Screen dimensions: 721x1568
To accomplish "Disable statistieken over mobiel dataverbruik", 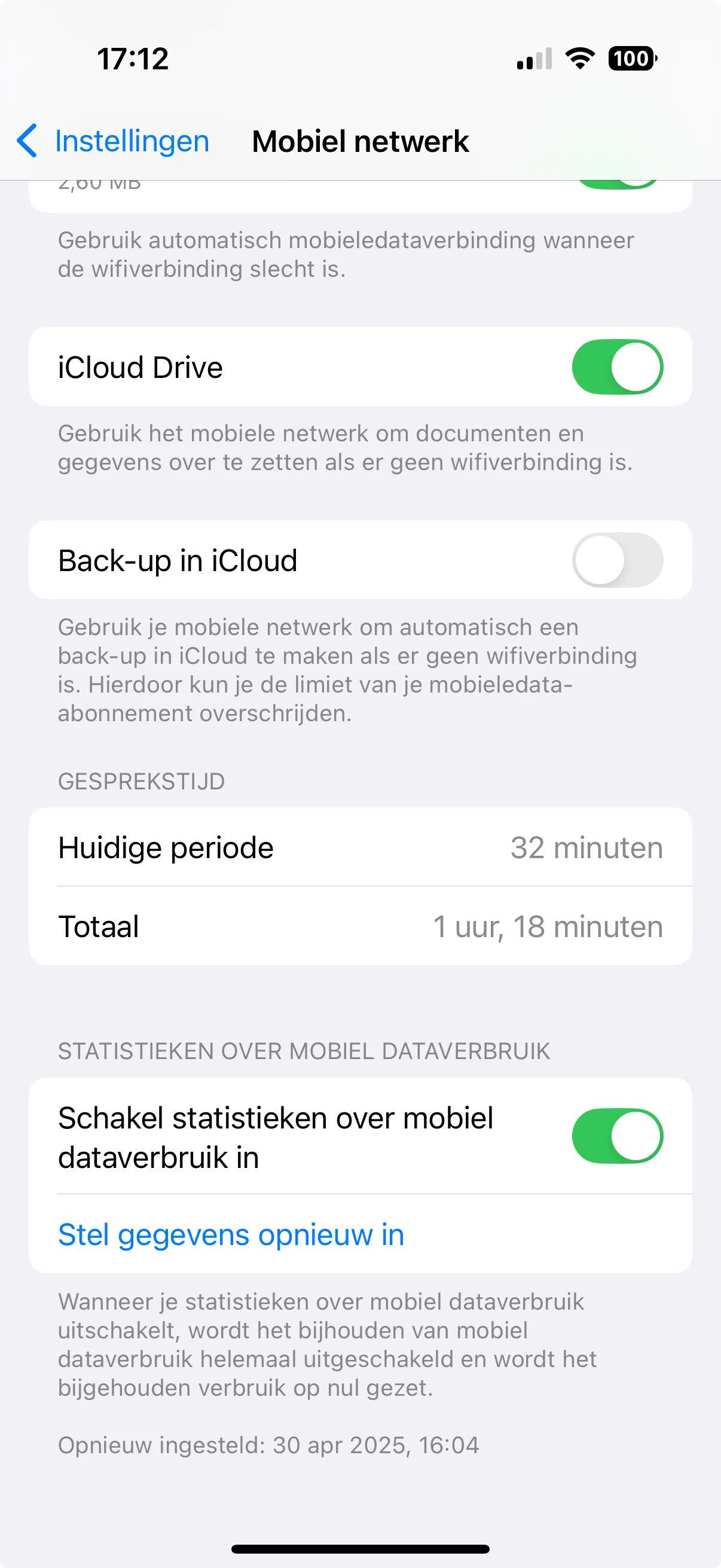I will (x=616, y=1136).
